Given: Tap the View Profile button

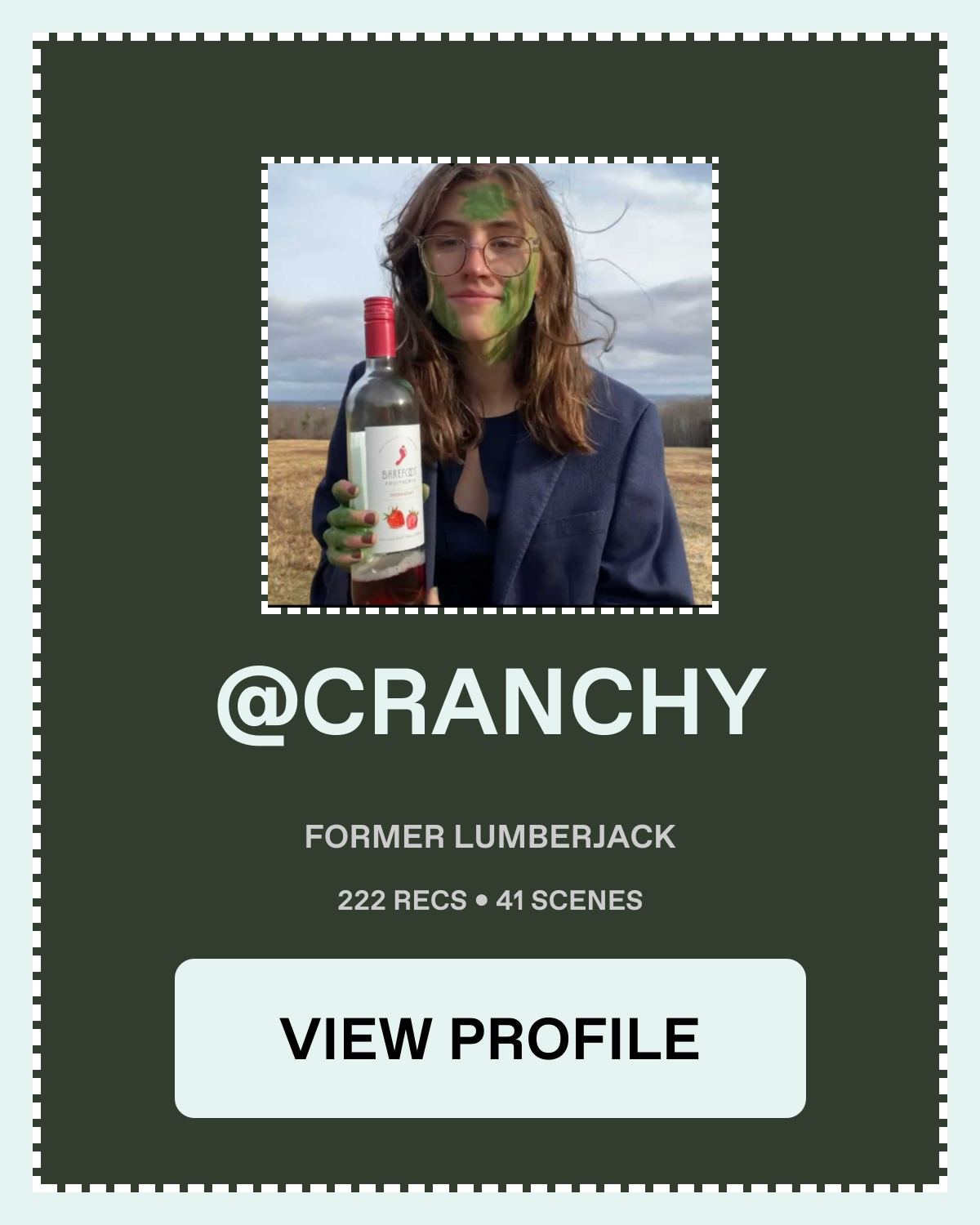Looking at the screenshot, I should [x=490, y=1038].
